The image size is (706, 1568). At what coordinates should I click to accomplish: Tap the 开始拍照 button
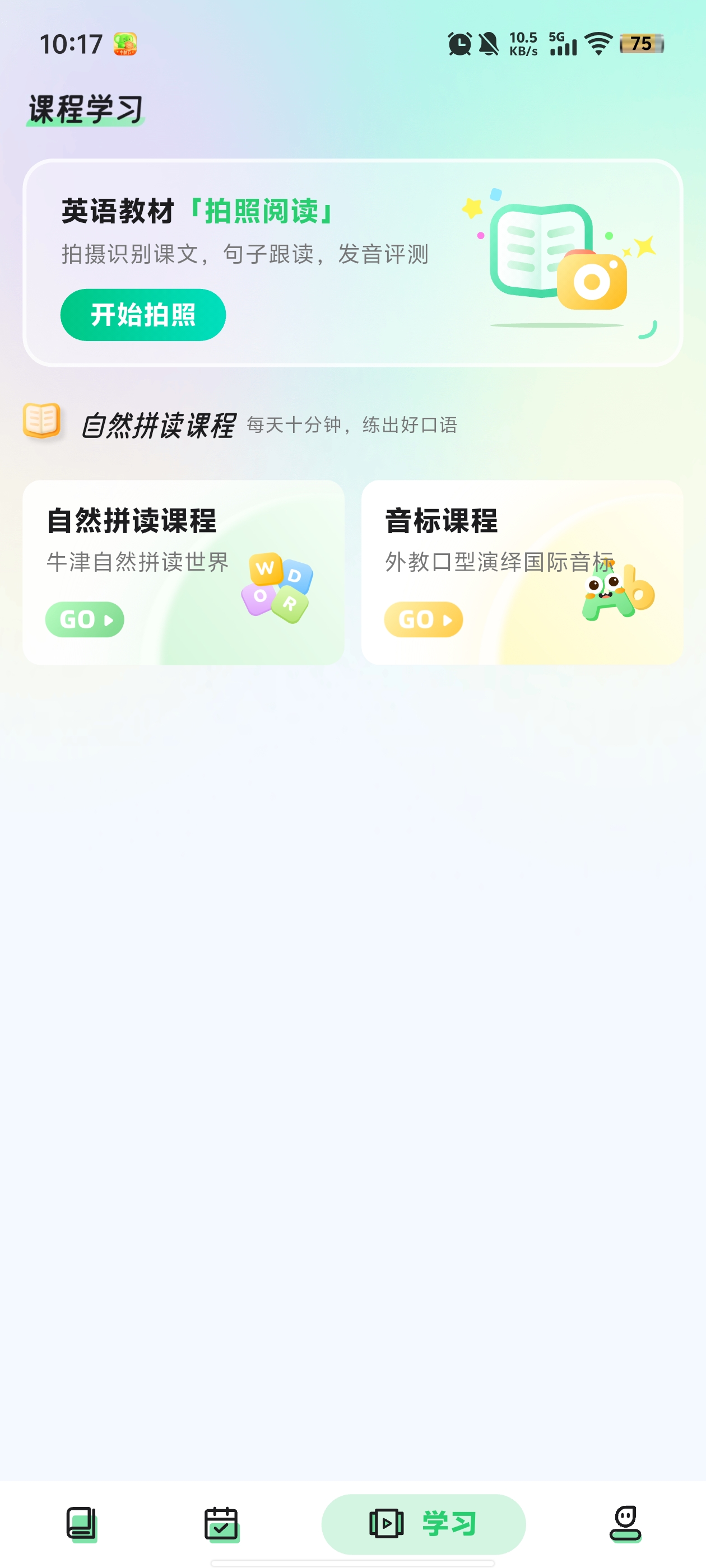[142, 315]
